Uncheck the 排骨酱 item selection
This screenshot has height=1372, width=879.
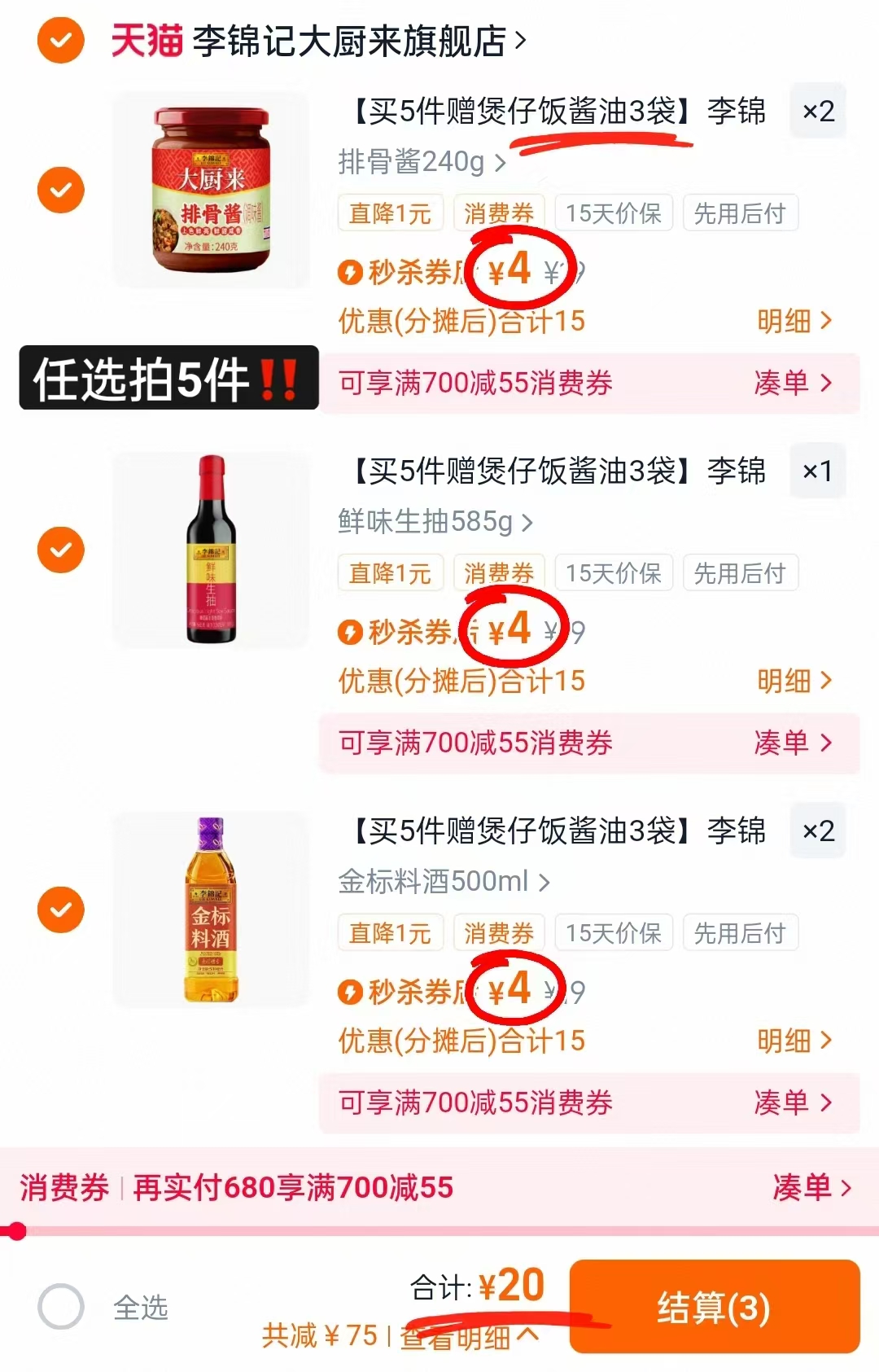[x=60, y=189]
